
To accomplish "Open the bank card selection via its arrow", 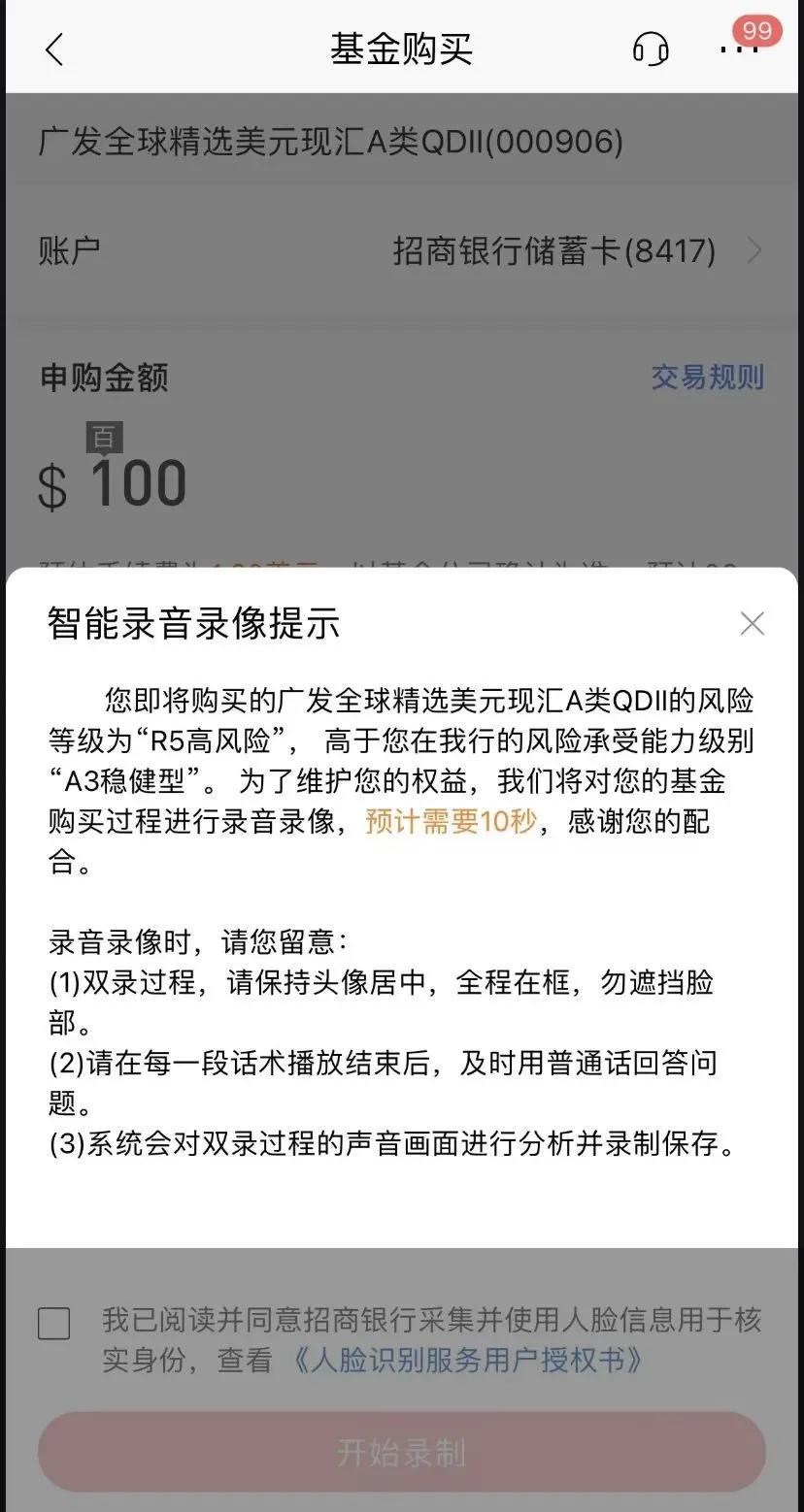I will click(755, 250).
